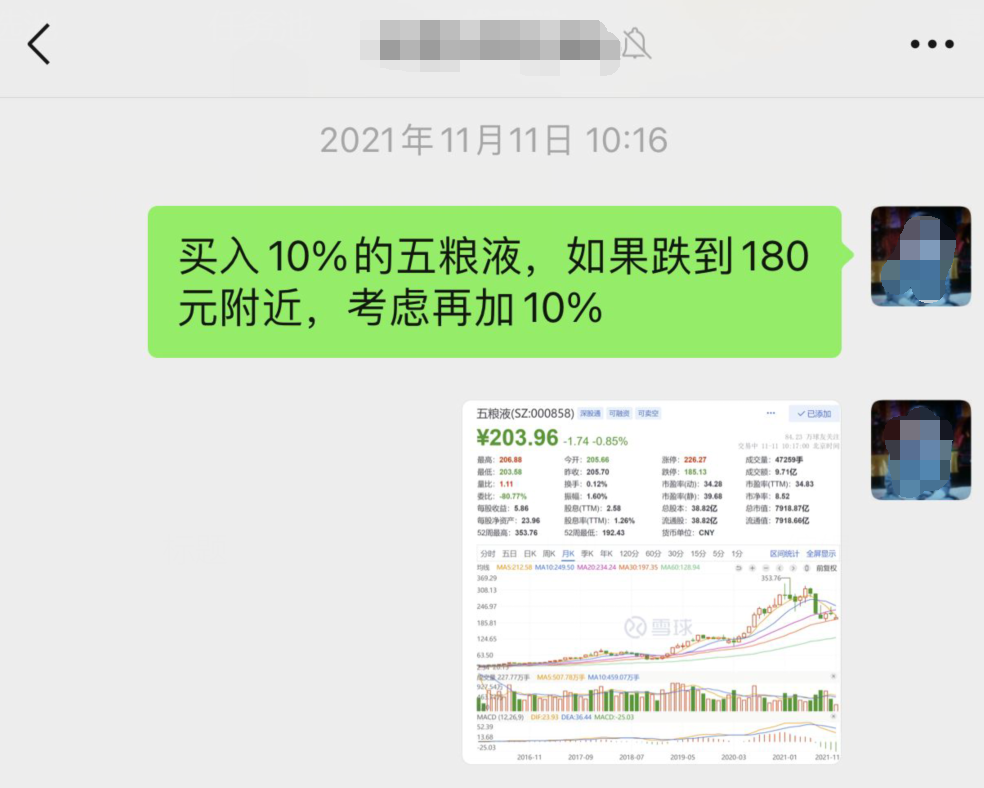Tap the avatar beside the stock chart image
The height and width of the screenshot is (788, 984).
pos(920,450)
